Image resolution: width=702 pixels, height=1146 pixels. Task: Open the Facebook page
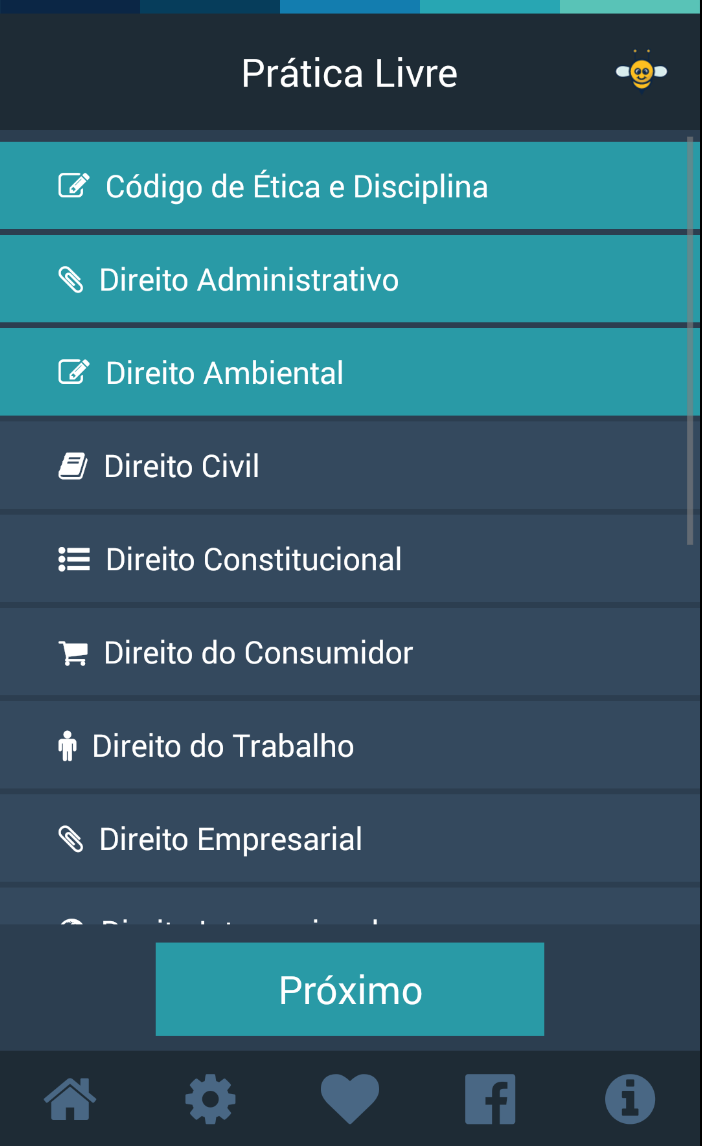(x=490, y=1099)
